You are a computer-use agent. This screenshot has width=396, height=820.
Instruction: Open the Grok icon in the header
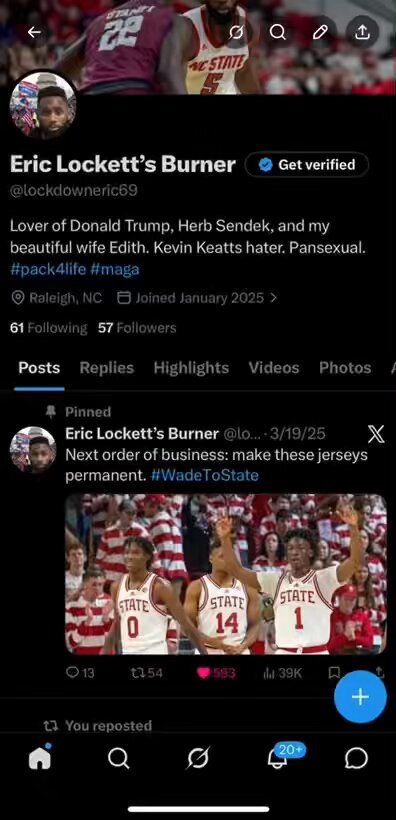[236, 32]
